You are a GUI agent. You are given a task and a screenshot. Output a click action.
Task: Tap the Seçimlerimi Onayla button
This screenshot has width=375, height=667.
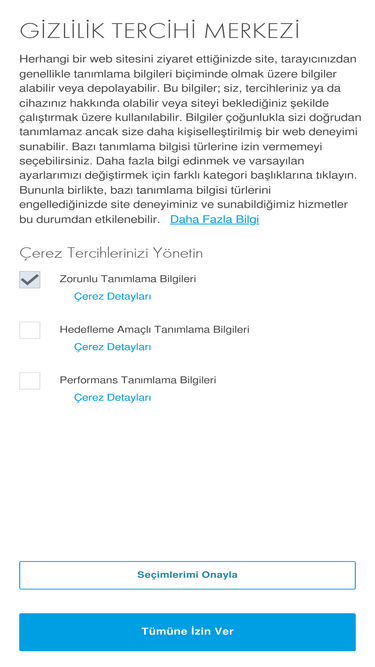click(x=188, y=575)
